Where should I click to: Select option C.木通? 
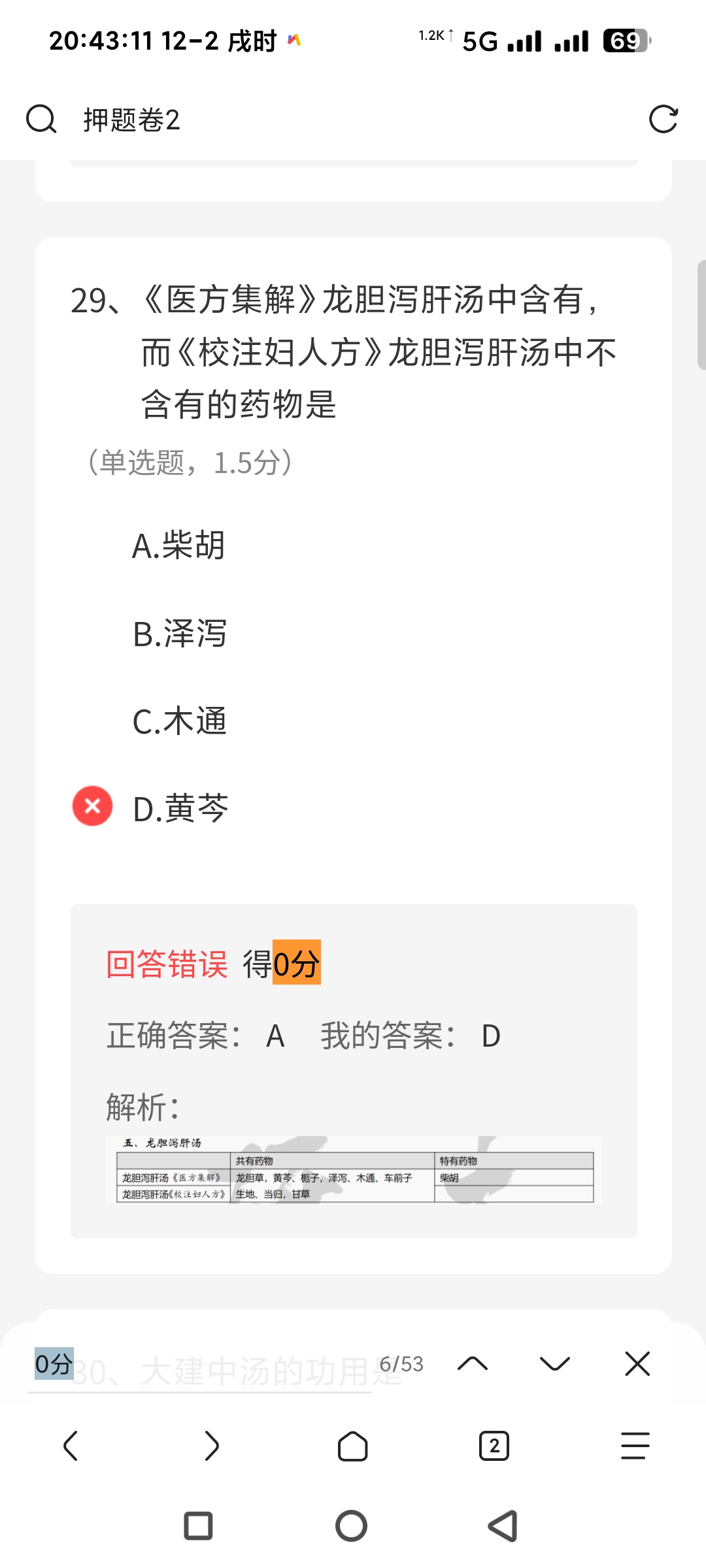(180, 721)
